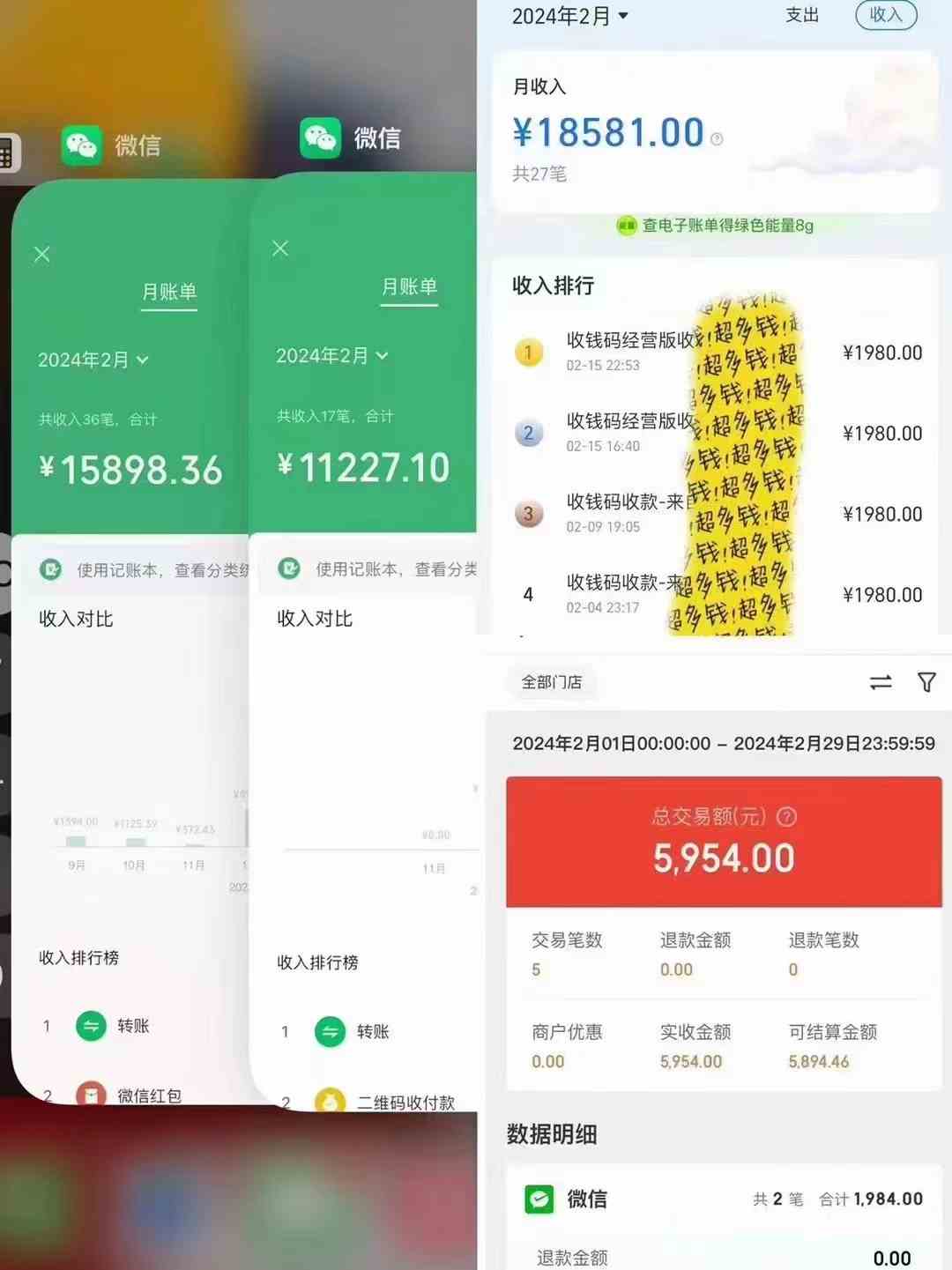
Task: Select the 收入 pill toggle
Action: (x=884, y=14)
